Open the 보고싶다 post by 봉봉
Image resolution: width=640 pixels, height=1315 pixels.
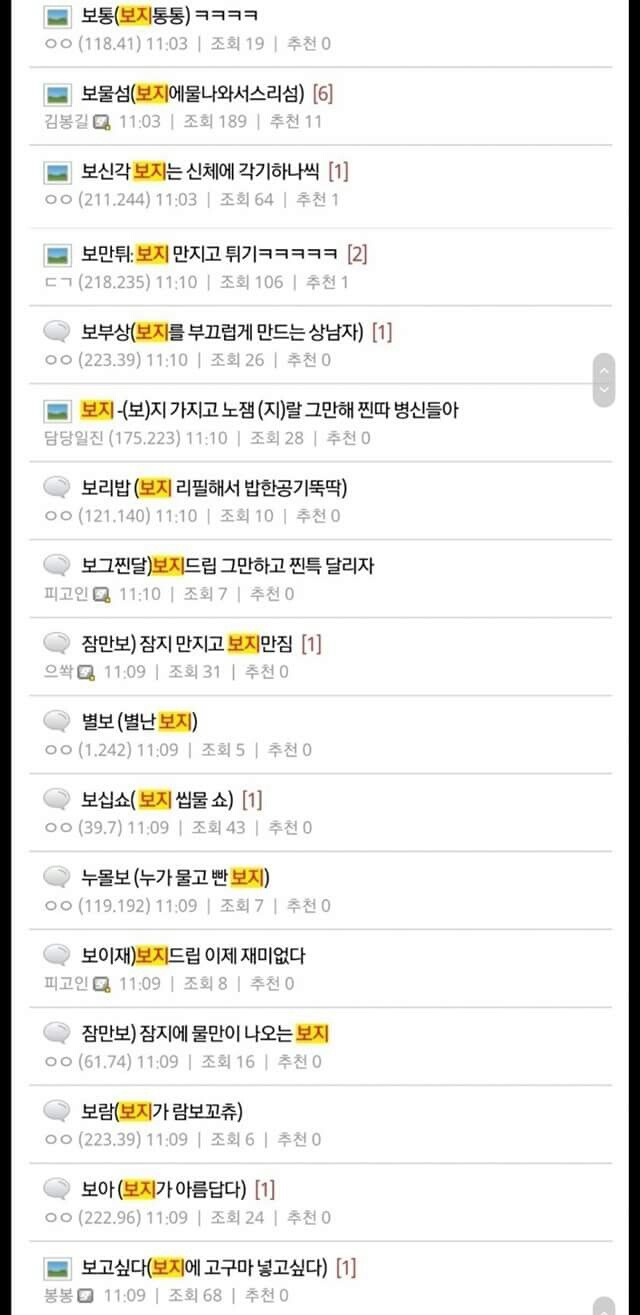204,1268
